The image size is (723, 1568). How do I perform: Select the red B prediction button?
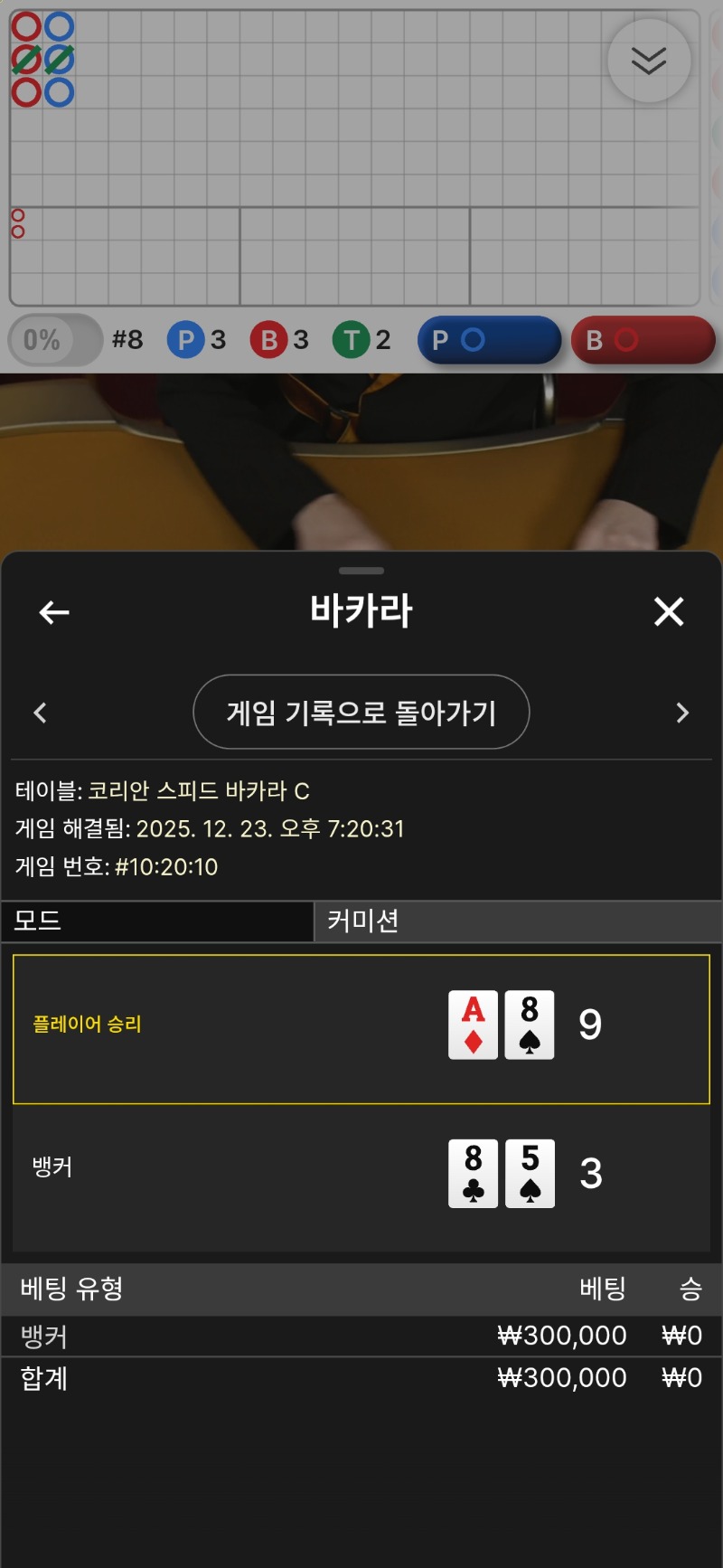tap(643, 340)
